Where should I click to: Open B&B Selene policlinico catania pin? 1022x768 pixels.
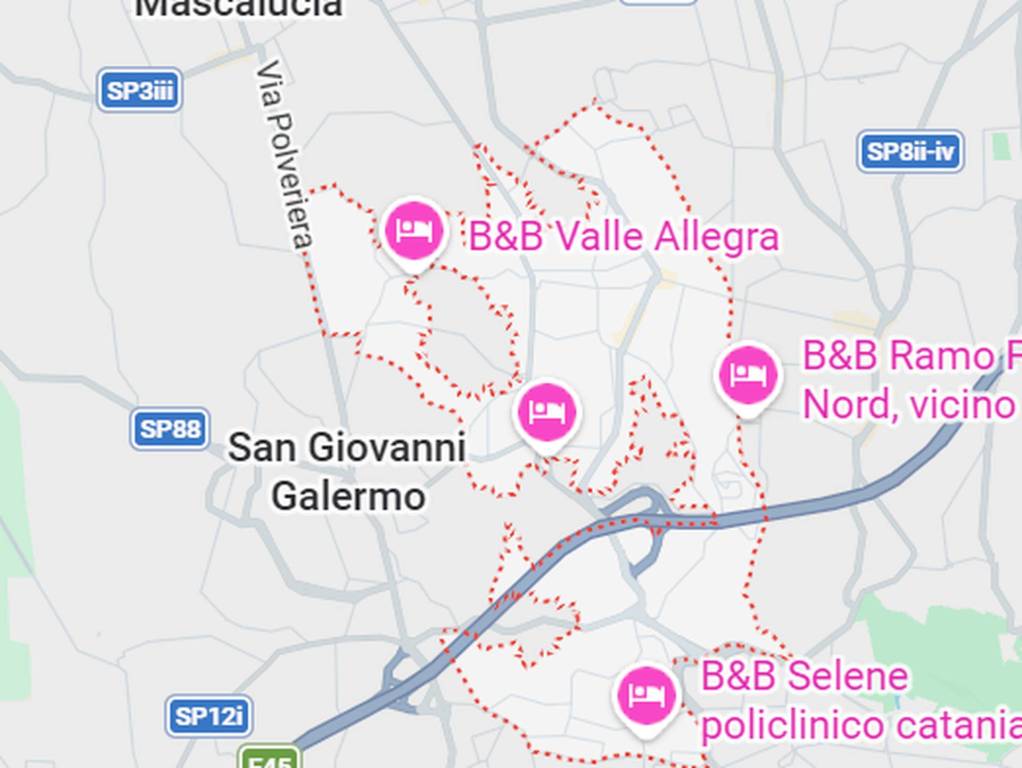point(646,696)
